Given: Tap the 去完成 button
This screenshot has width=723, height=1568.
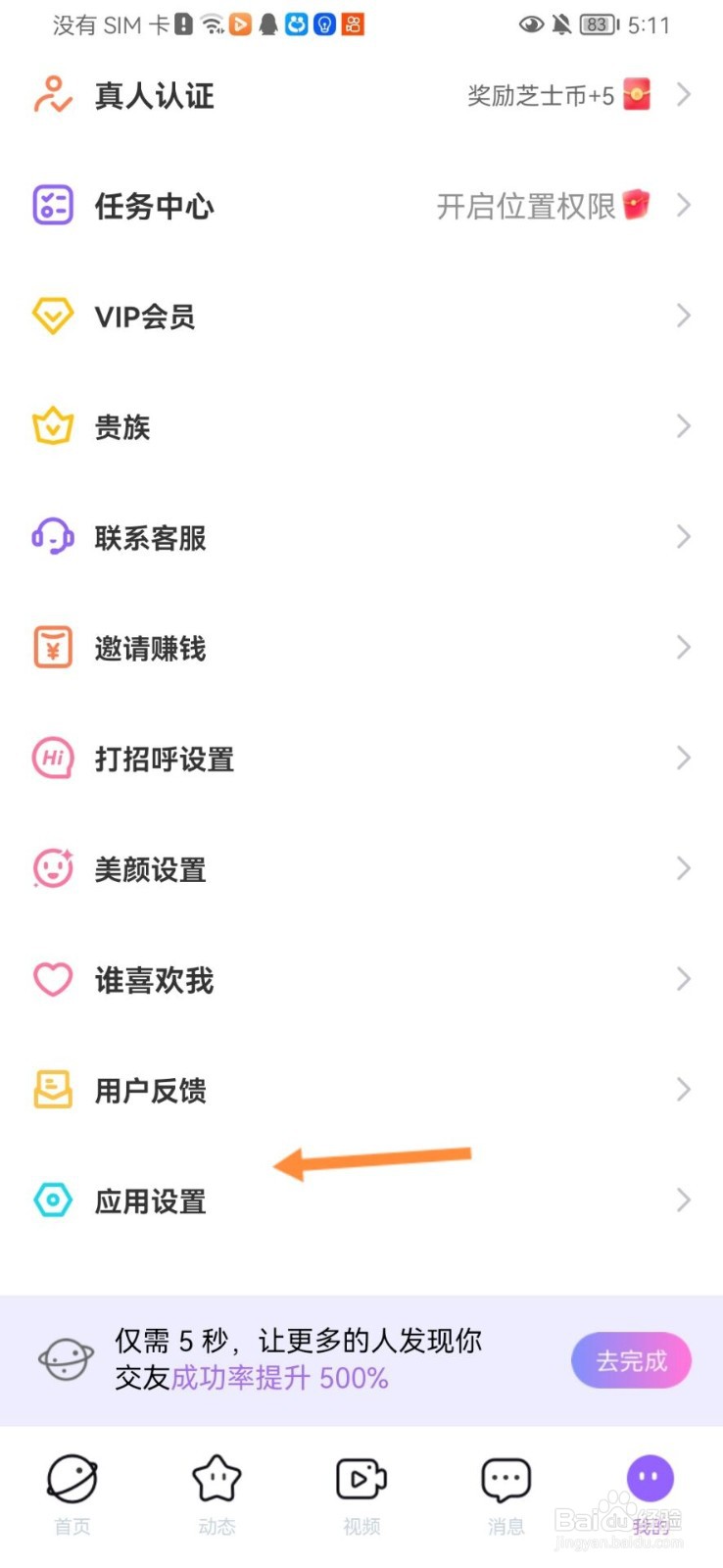Looking at the screenshot, I should coord(631,1360).
